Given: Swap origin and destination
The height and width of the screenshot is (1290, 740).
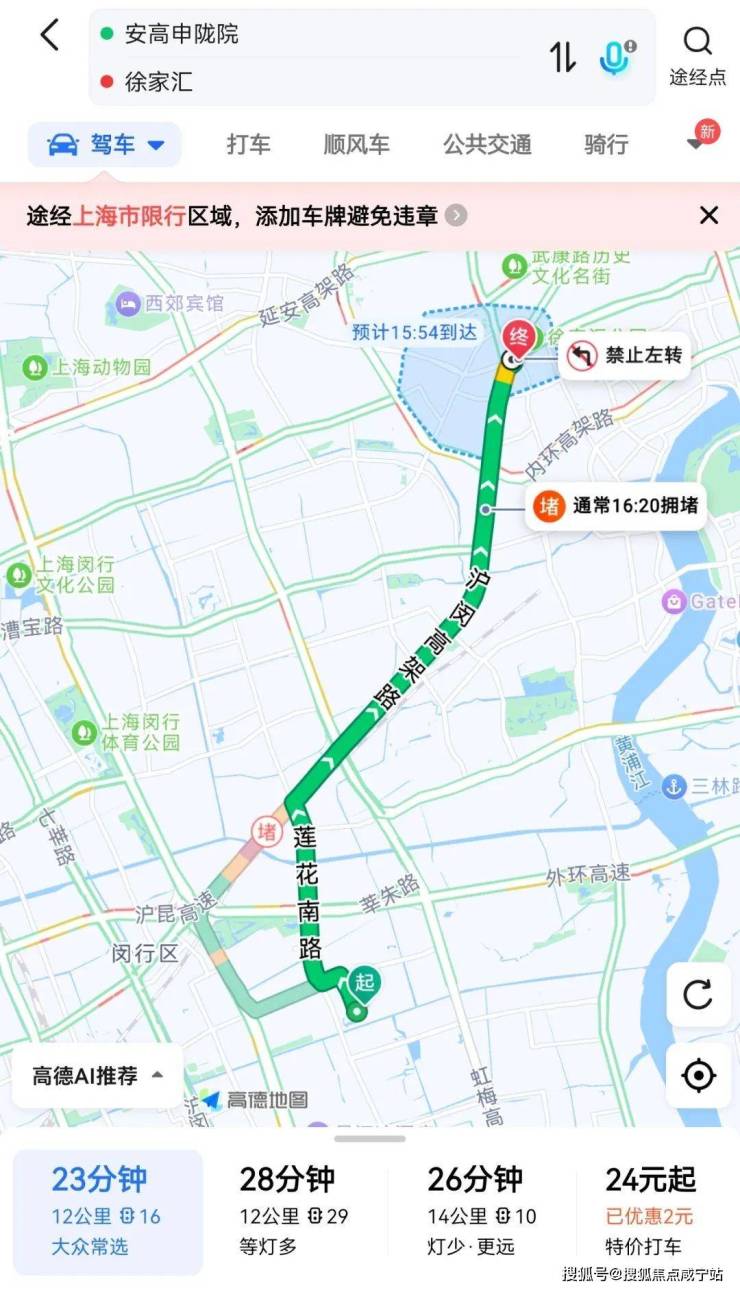Looking at the screenshot, I should pyautogui.click(x=563, y=57).
